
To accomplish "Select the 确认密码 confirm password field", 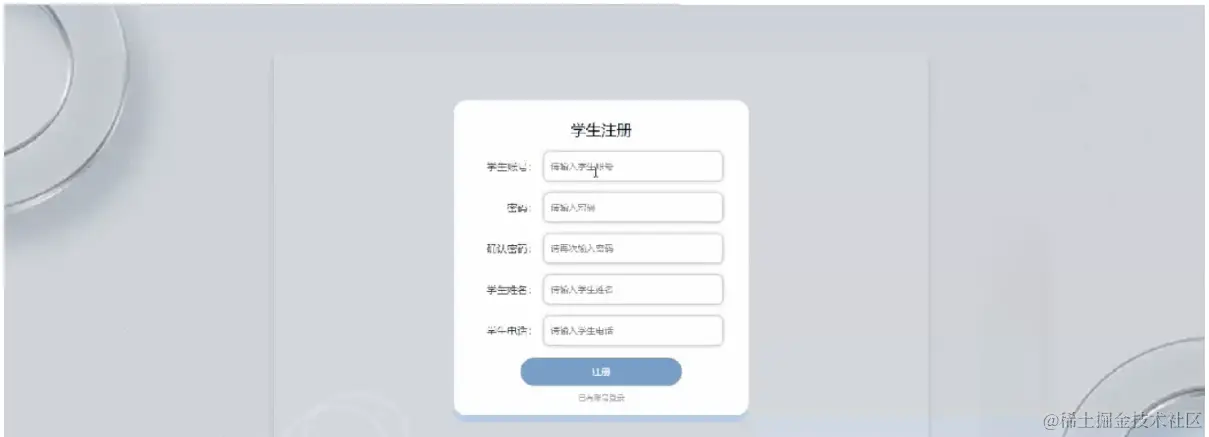I will [x=632, y=249].
